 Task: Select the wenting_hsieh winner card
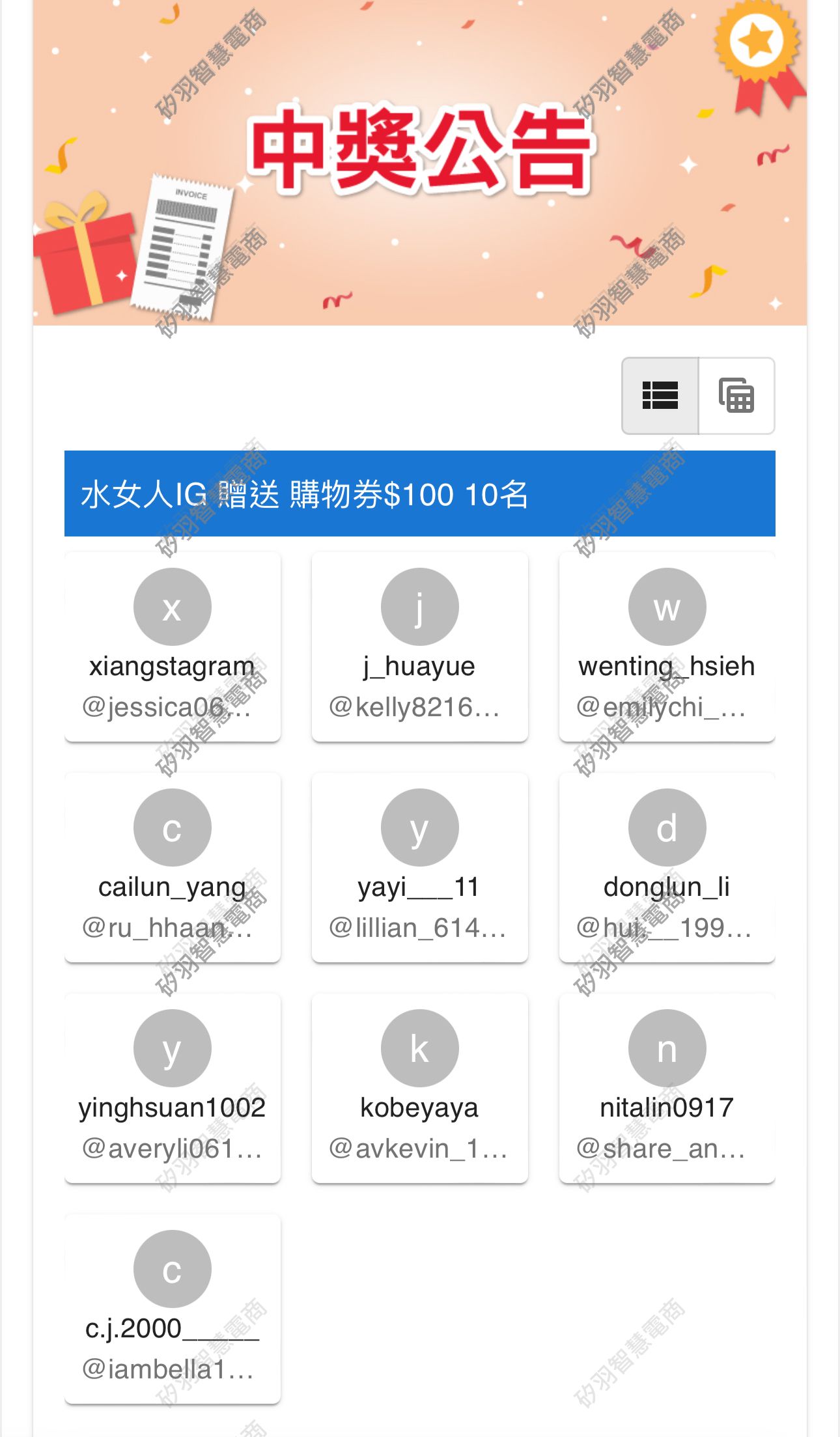coord(667,647)
